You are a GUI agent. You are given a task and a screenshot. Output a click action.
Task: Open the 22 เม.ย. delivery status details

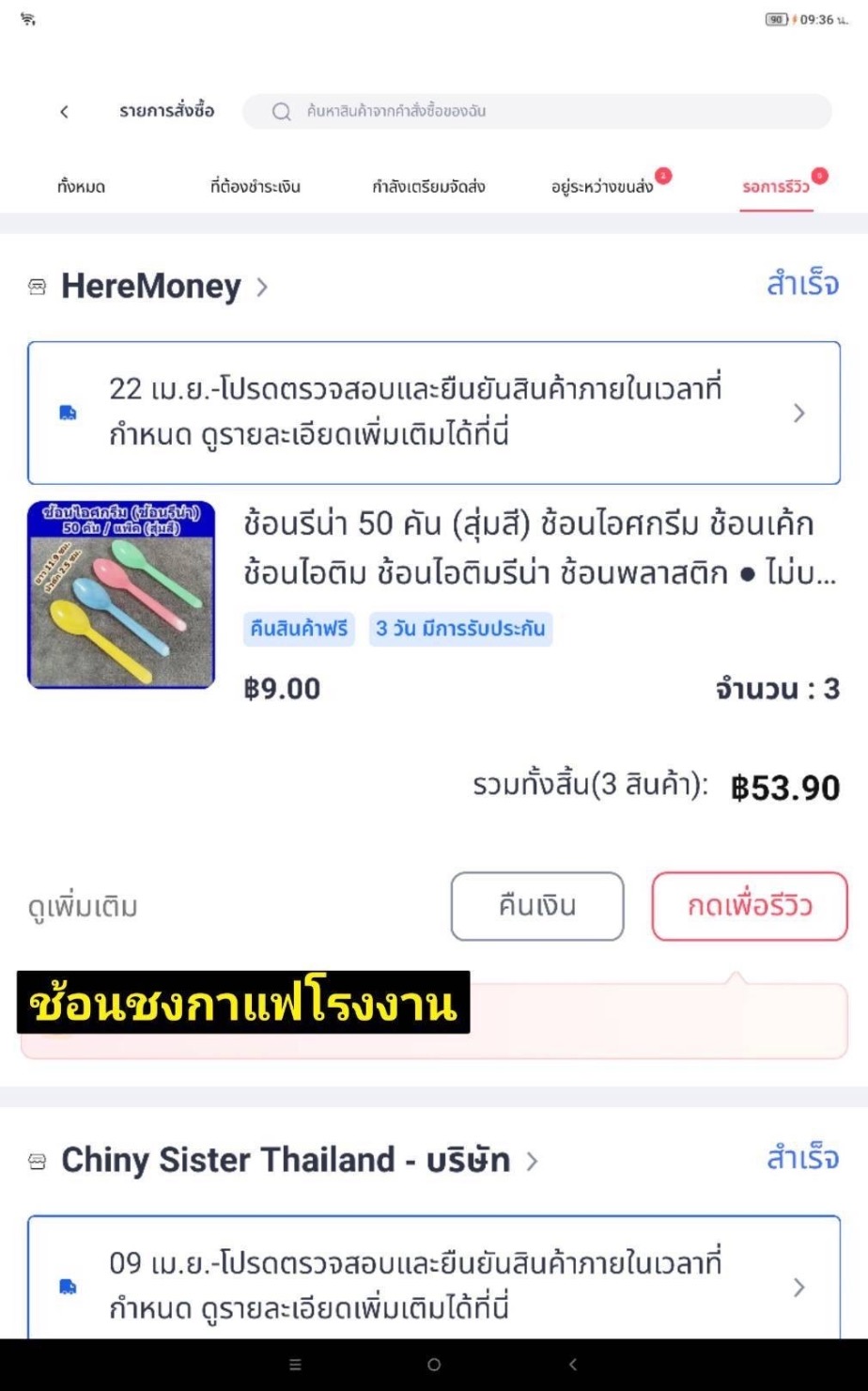(x=434, y=413)
